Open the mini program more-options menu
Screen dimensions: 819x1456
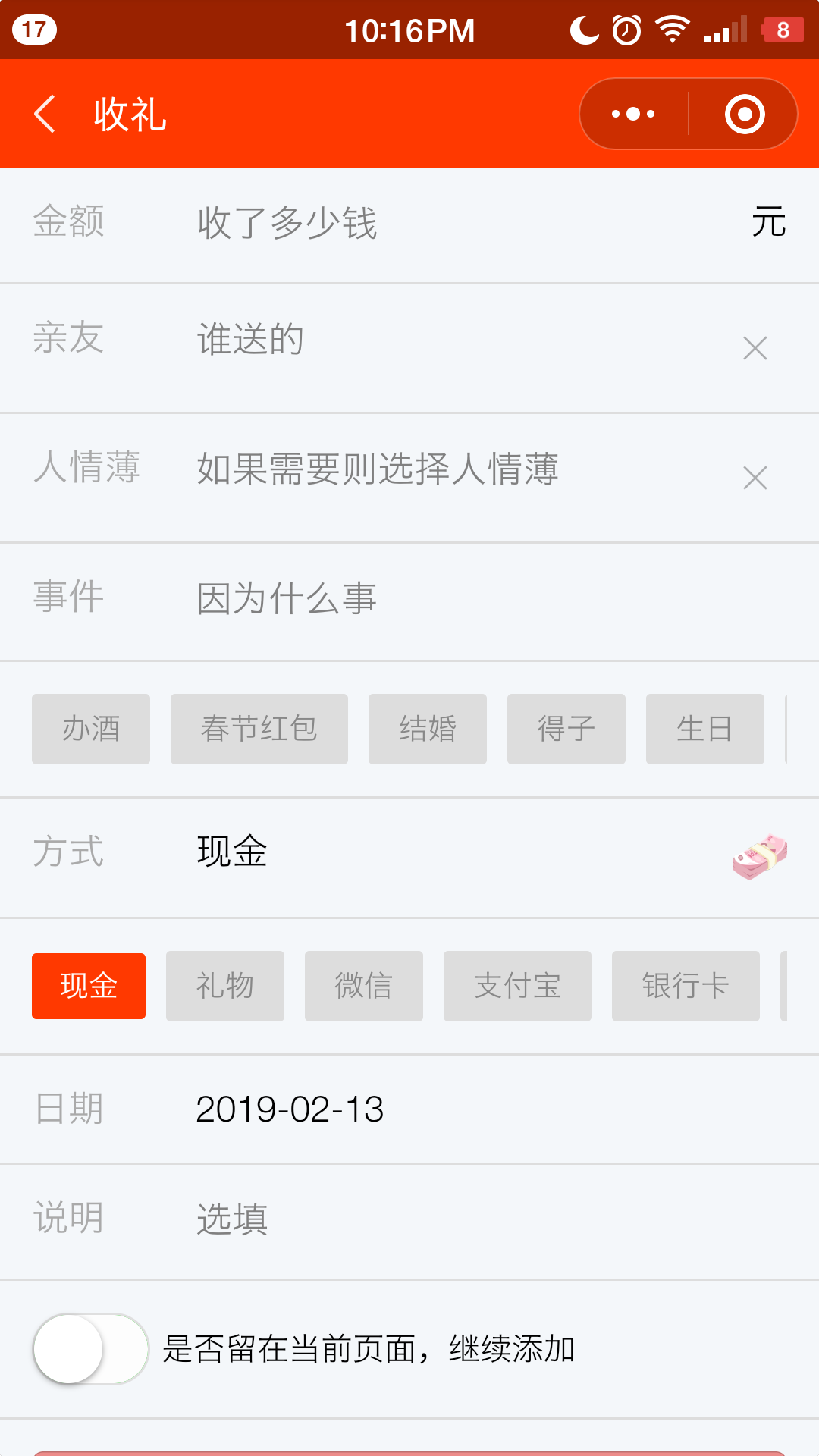634,114
